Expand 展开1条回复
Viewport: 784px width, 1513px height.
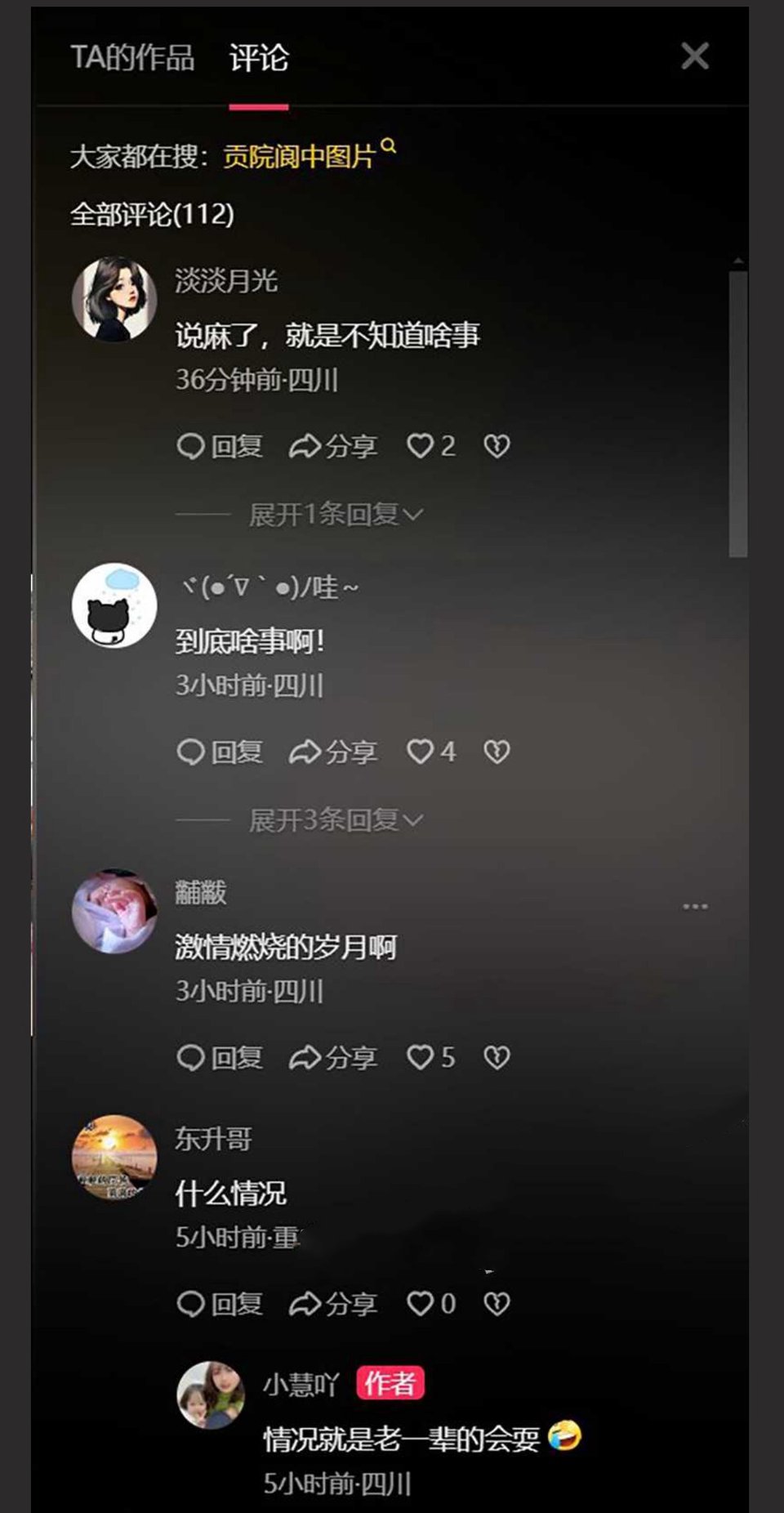tap(336, 515)
